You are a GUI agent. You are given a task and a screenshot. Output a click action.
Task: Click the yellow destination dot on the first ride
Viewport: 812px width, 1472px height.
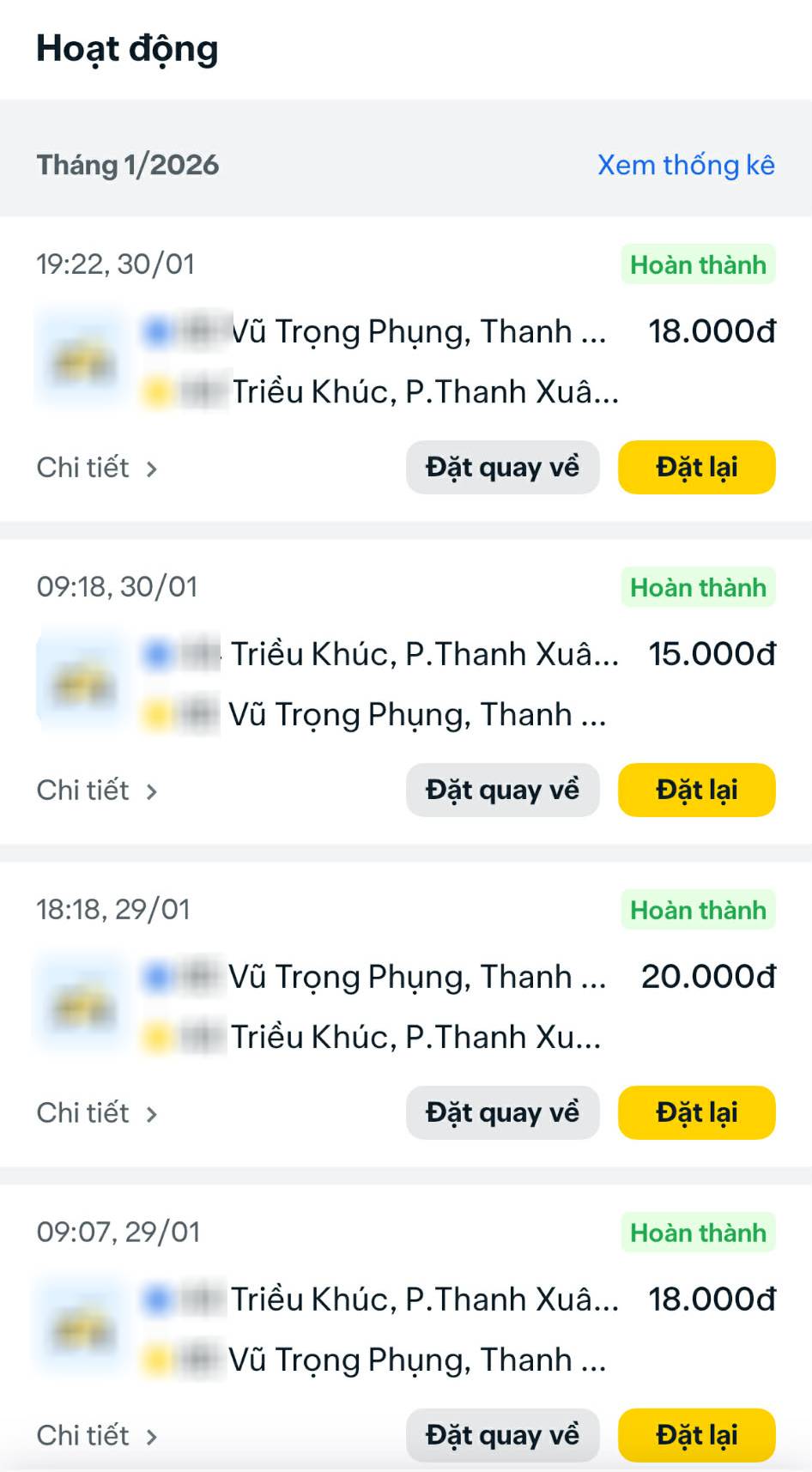(x=159, y=391)
